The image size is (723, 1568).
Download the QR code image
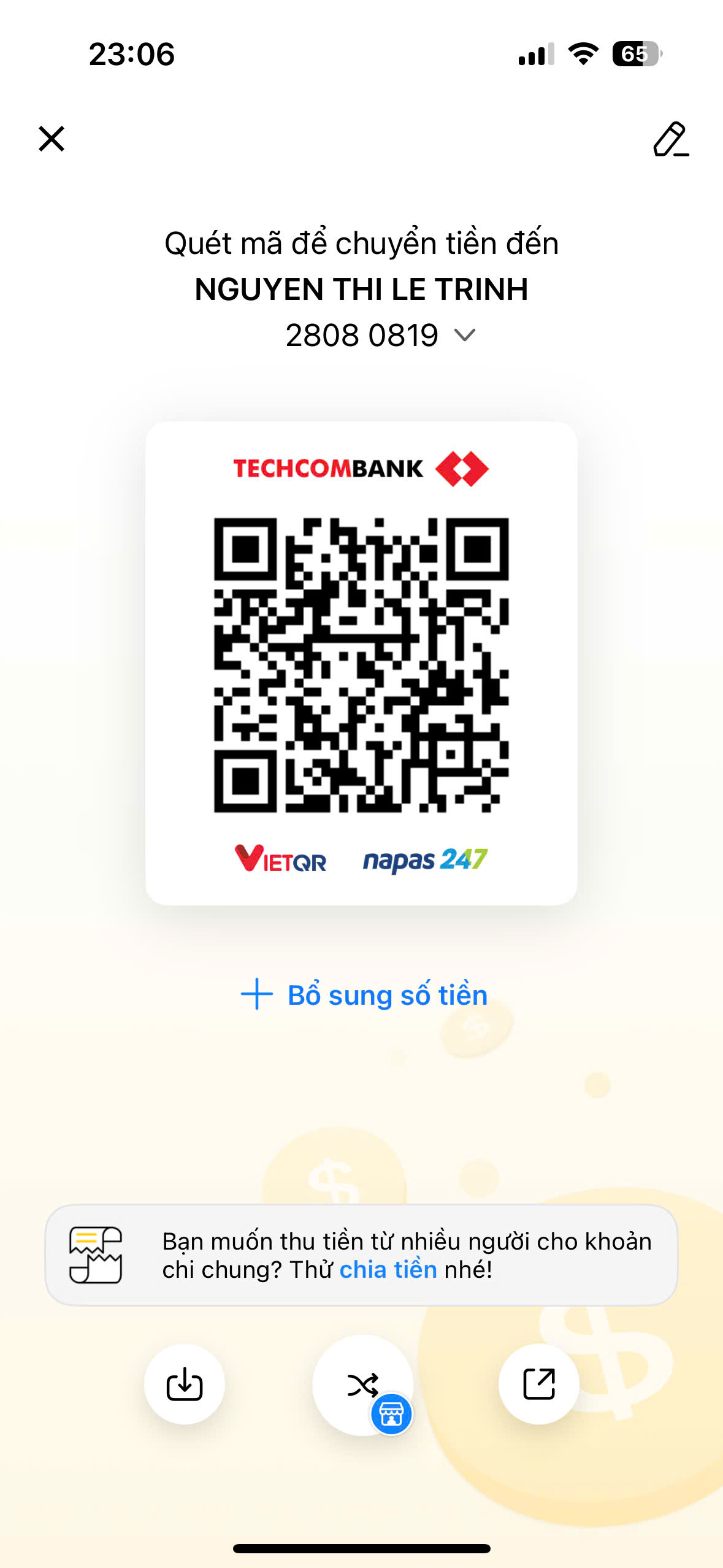(x=185, y=1384)
